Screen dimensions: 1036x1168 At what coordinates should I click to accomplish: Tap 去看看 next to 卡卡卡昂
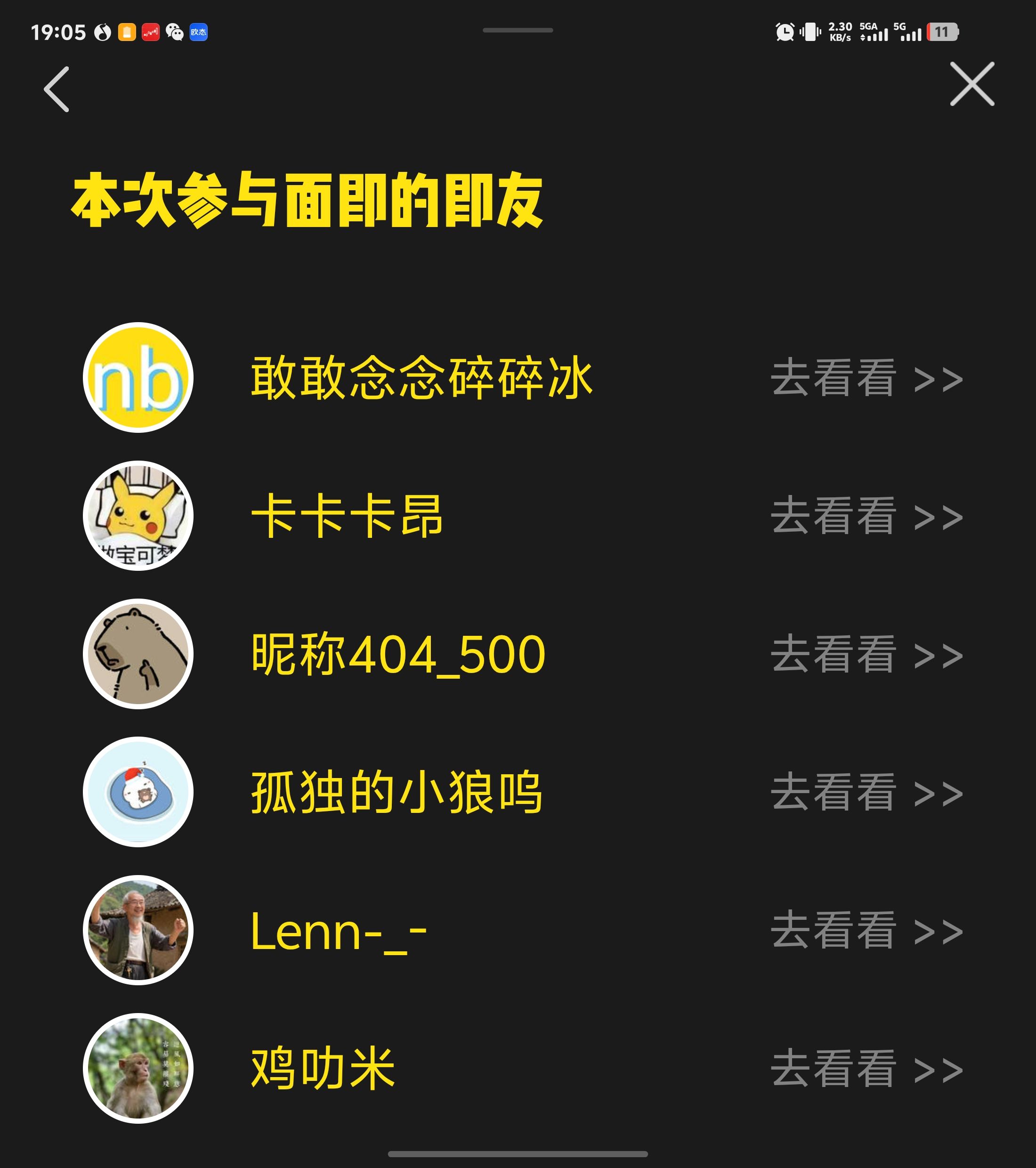point(866,516)
